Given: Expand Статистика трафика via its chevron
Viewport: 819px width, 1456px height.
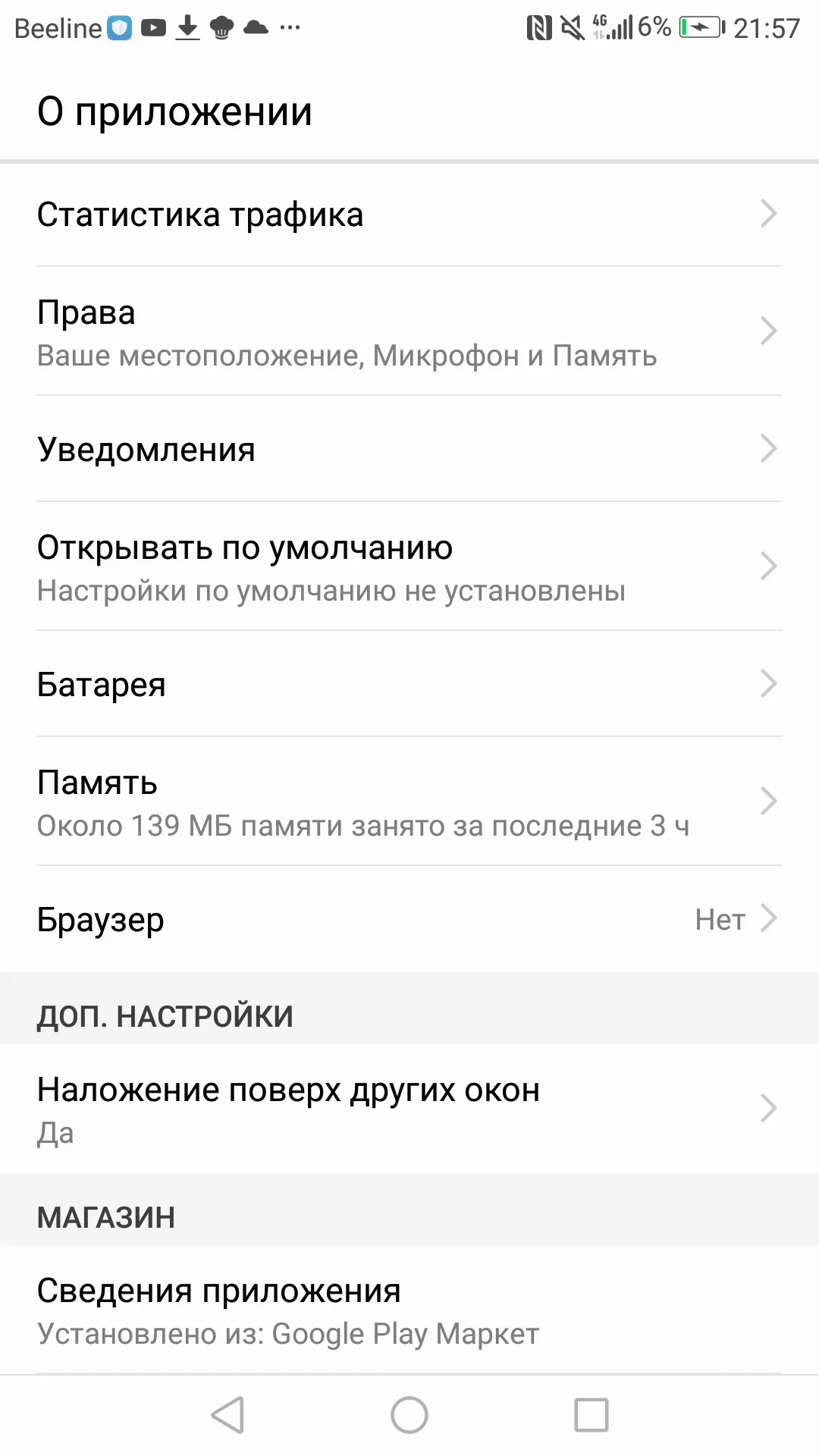Looking at the screenshot, I should point(768,214).
